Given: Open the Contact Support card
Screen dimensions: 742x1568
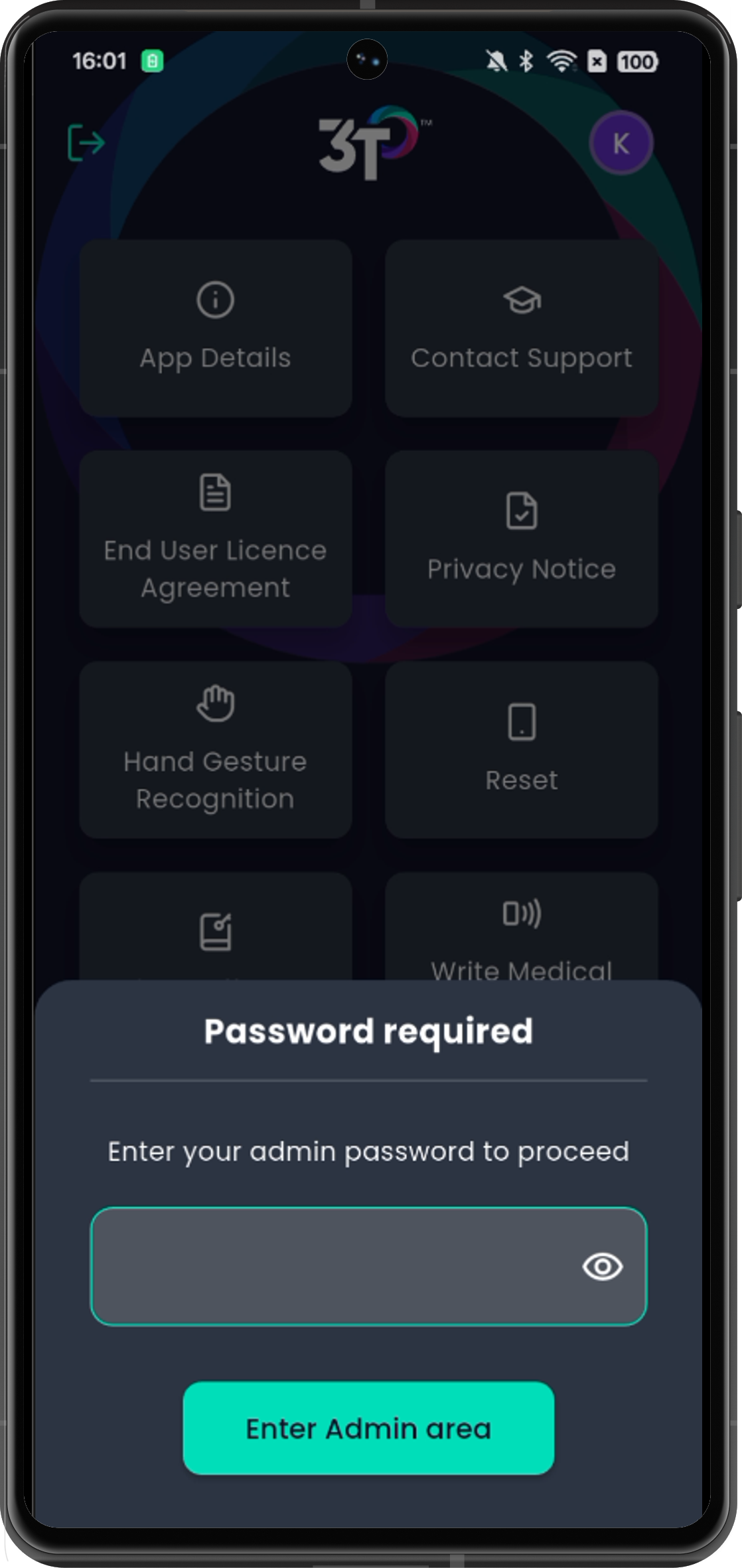Looking at the screenshot, I should [x=521, y=328].
